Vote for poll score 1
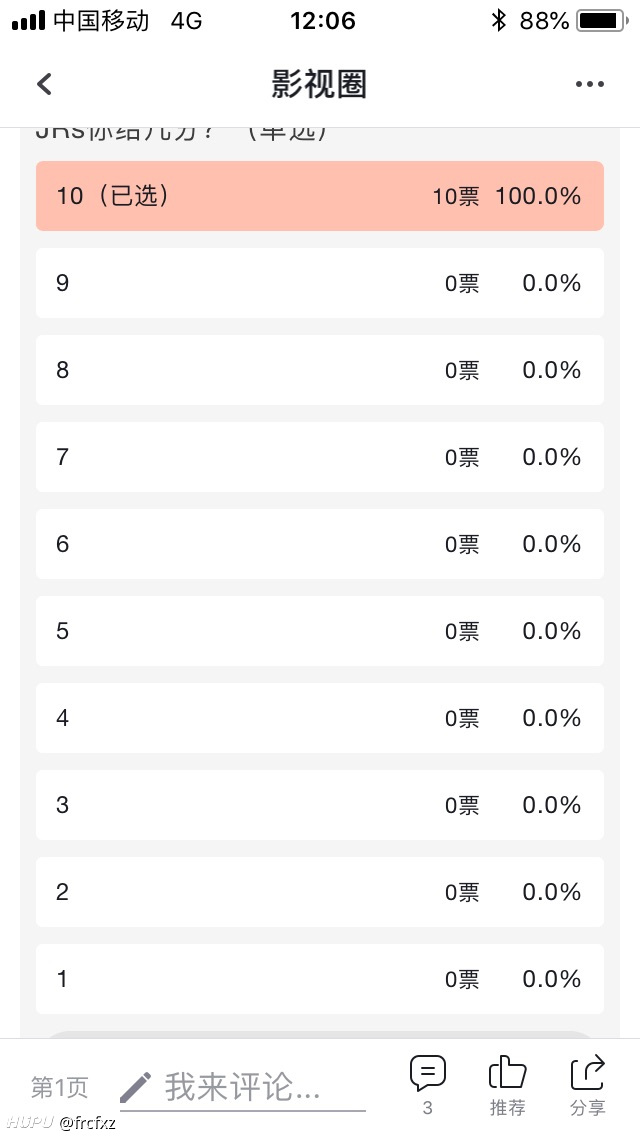 pos(320,979)
